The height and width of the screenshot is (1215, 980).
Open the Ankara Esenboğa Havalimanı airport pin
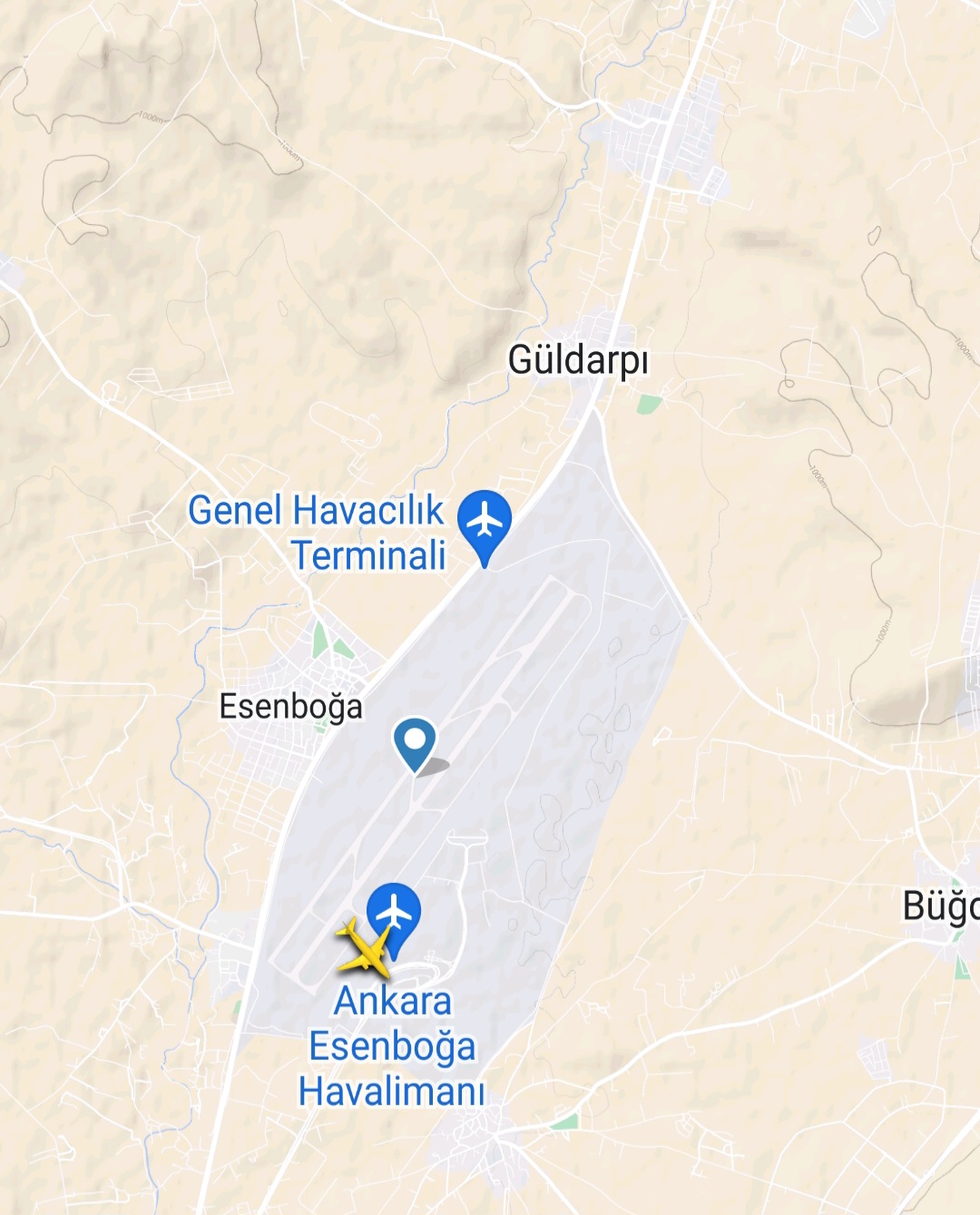click(x=395, y=911)
